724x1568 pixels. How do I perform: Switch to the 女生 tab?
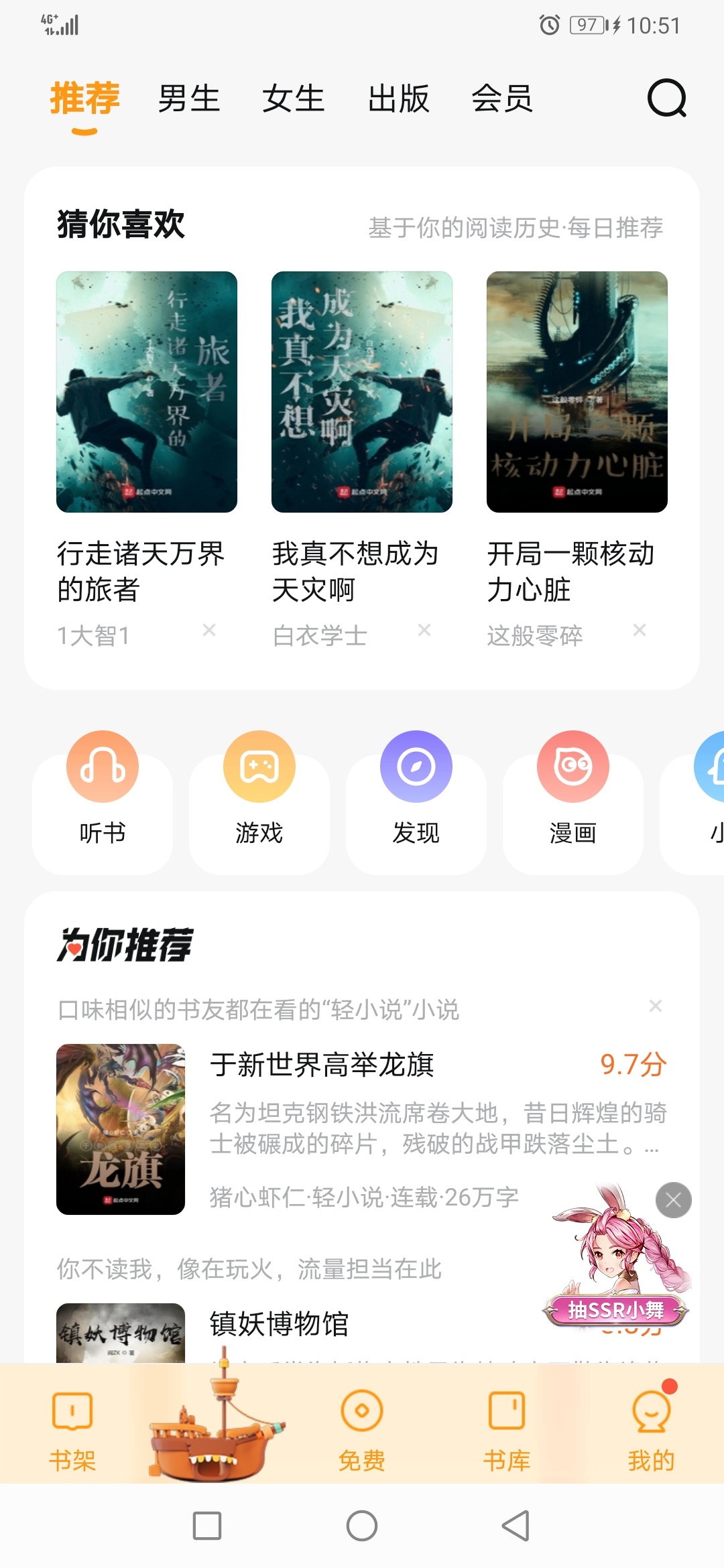tap(294, 99)
